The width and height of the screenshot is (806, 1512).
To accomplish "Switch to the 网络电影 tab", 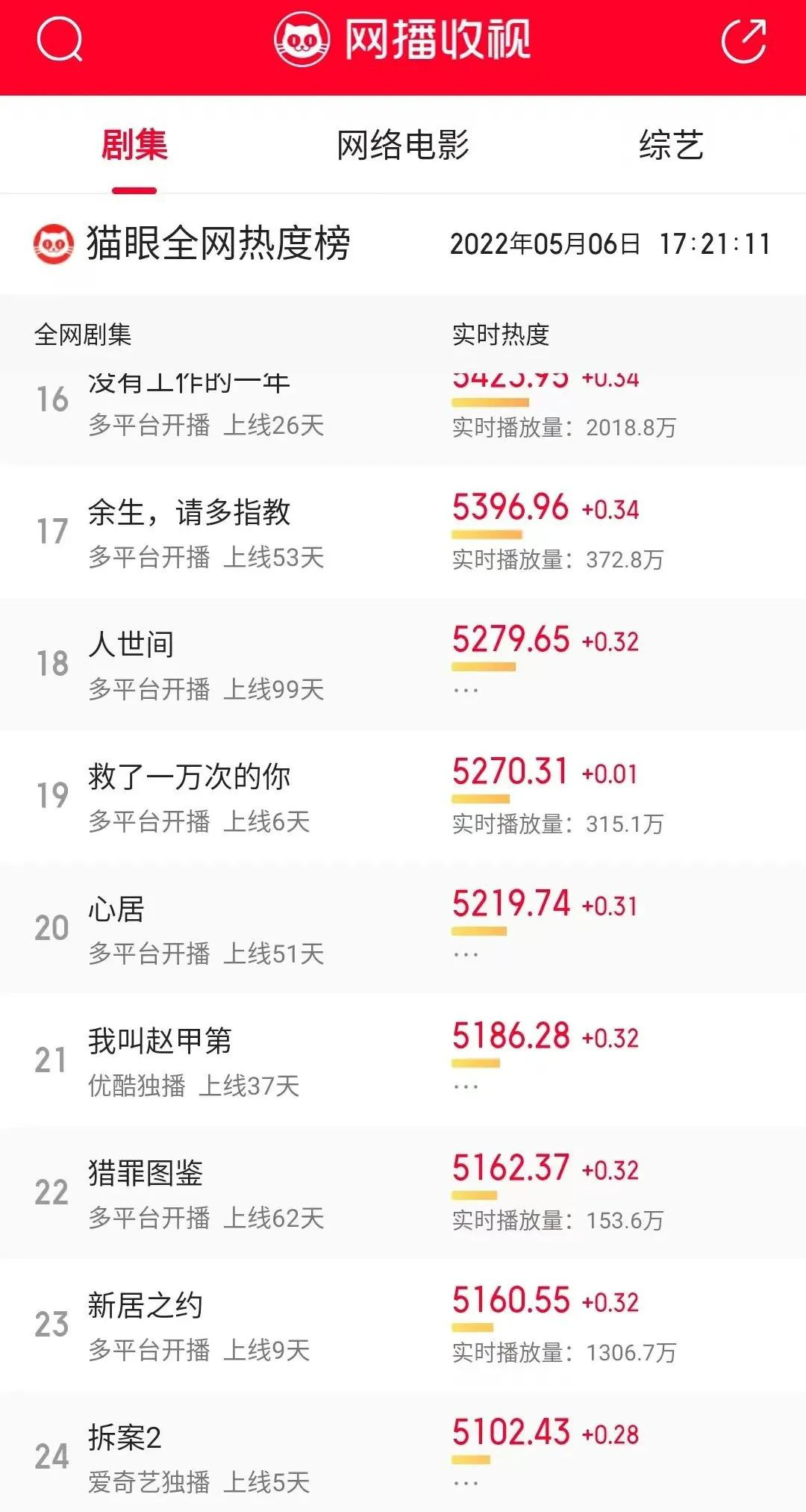I will [x=402, y=145].
